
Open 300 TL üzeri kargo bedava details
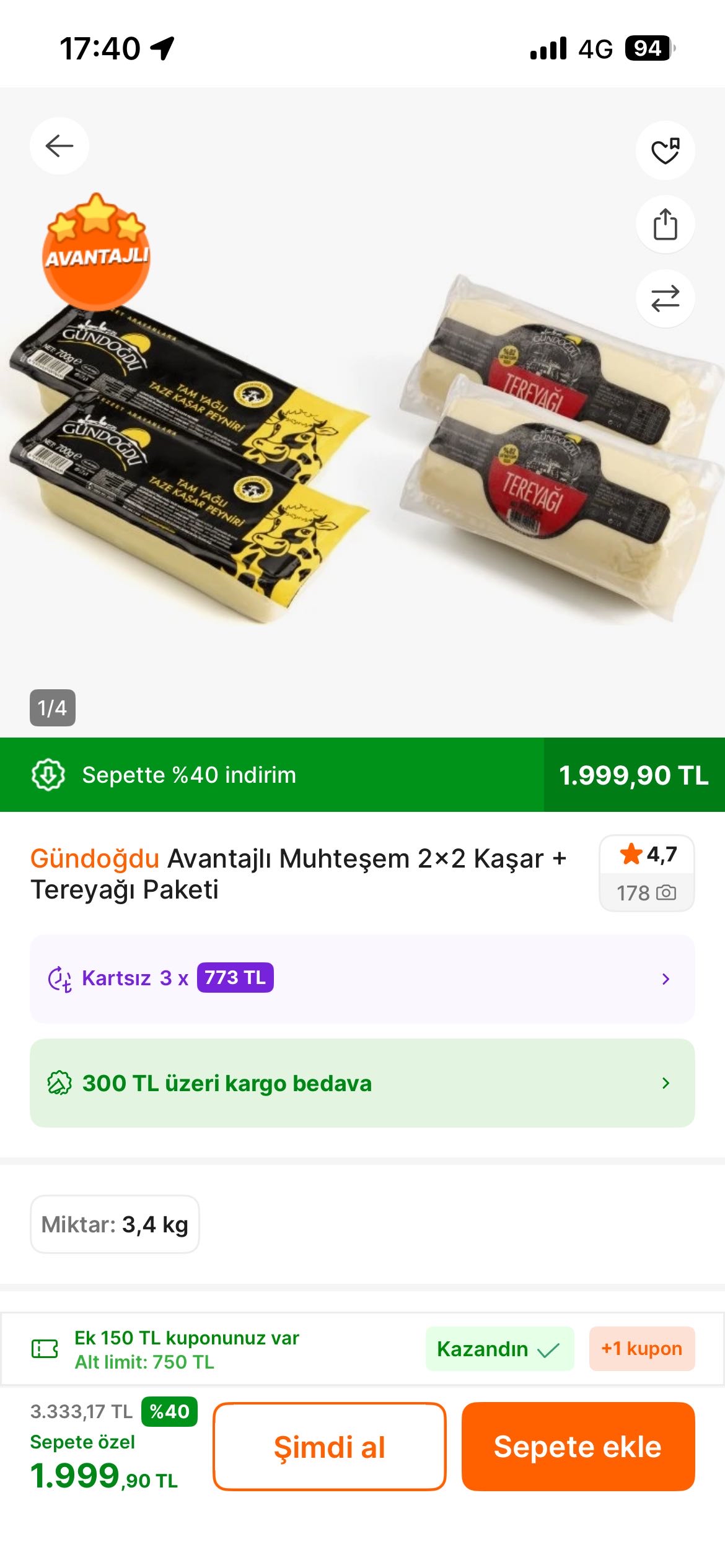(362, 1083)
